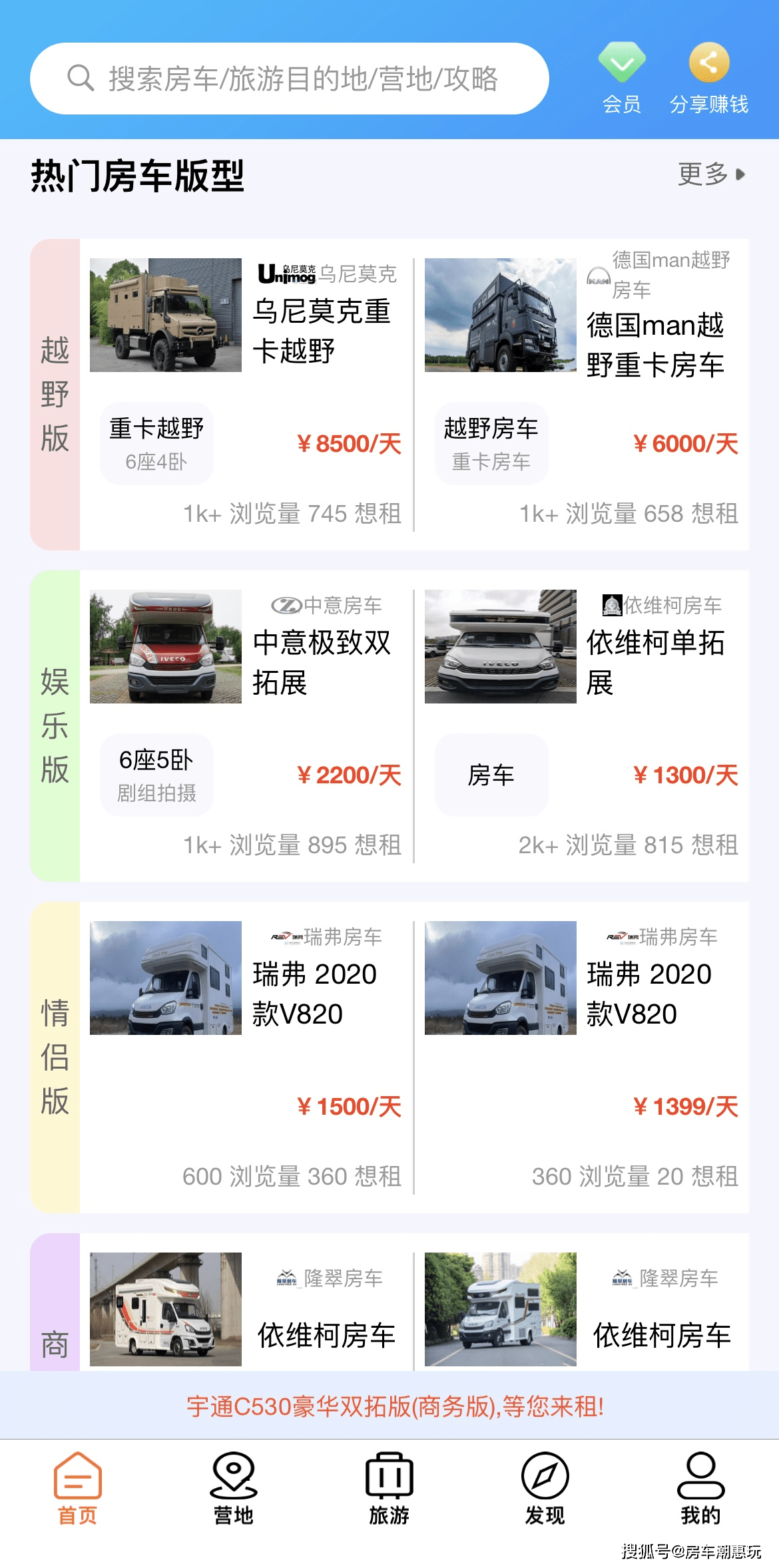Show 更多 popular RV models

(x=710, y=174)
